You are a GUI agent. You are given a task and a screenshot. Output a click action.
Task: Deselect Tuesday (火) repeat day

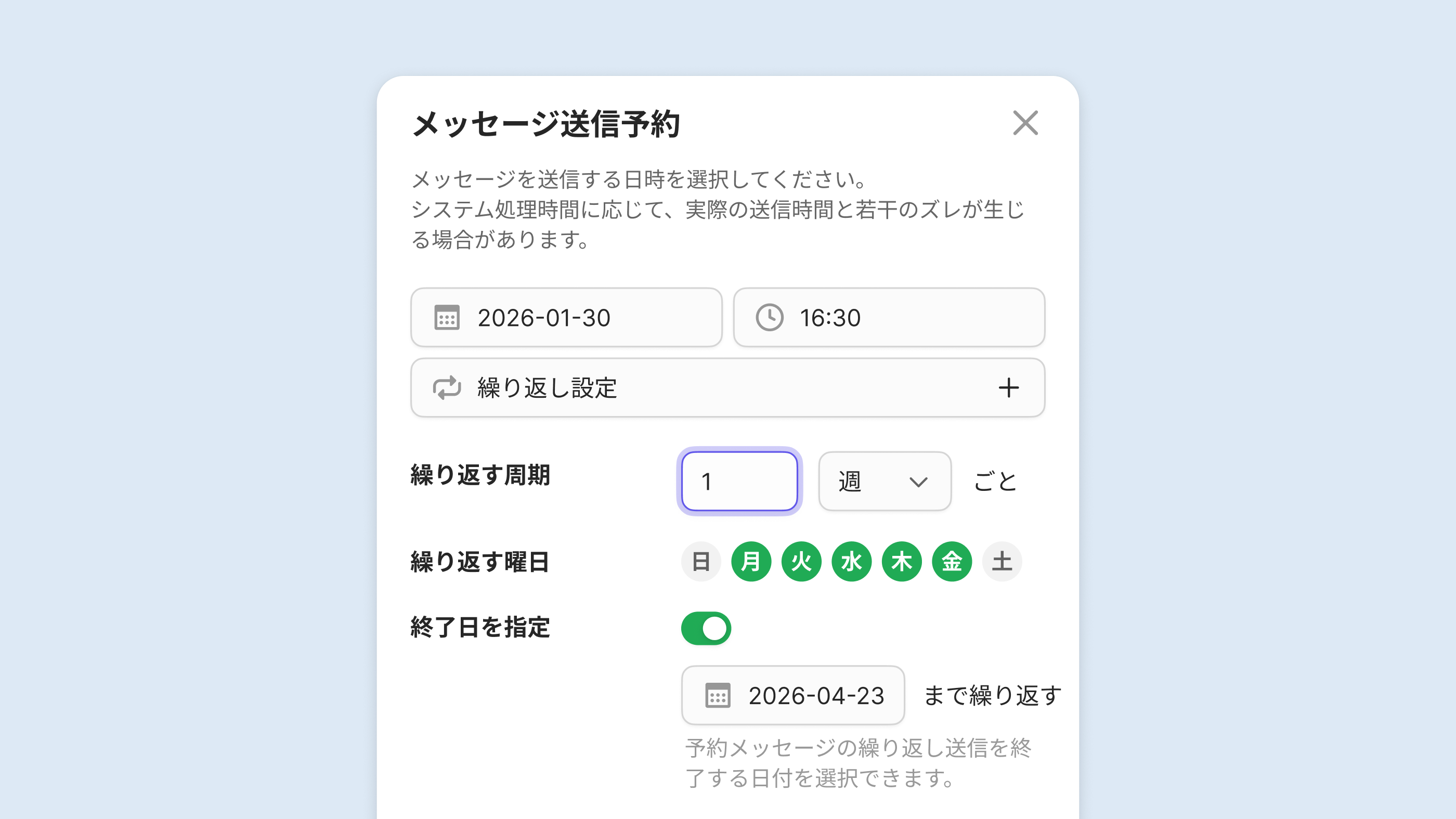[x=801, y=562]
